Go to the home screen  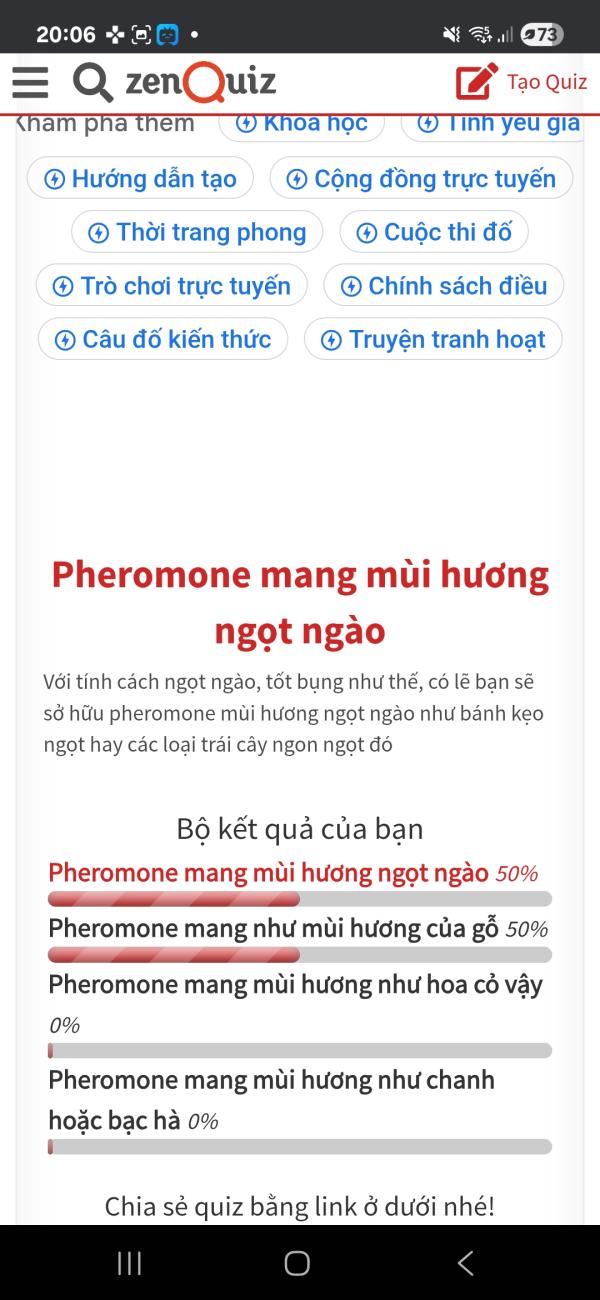pos(297,1263)
